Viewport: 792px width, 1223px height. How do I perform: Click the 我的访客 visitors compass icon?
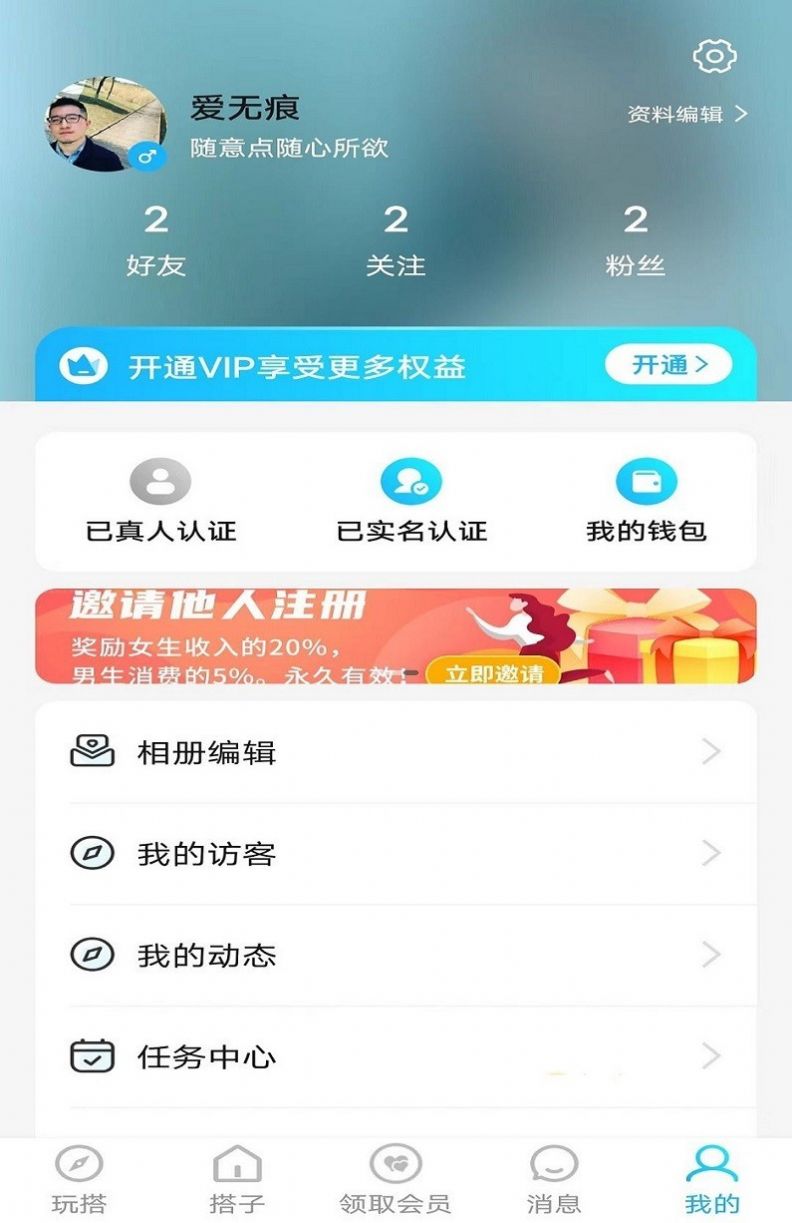(x=91, y=854)
